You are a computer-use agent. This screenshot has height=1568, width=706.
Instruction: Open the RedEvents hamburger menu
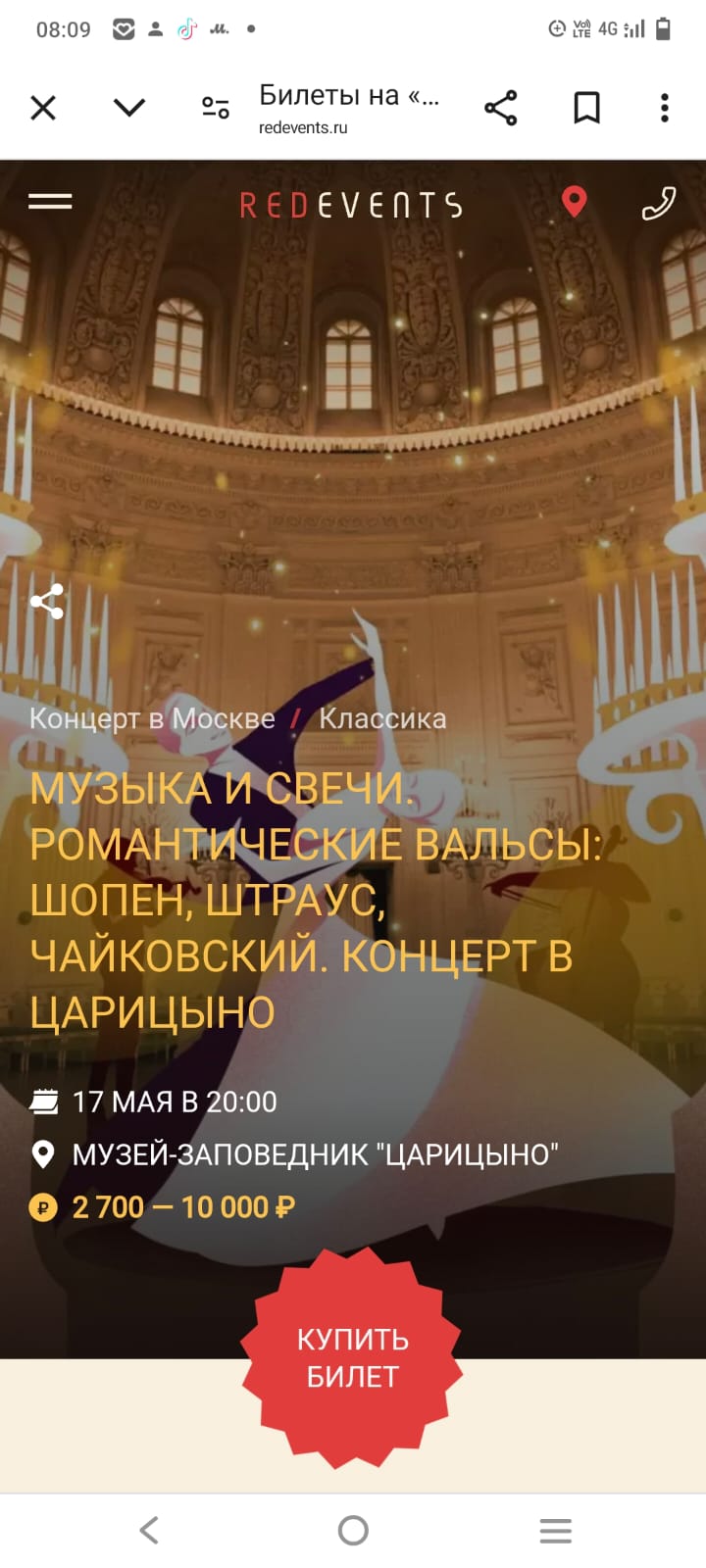[50, 202]
